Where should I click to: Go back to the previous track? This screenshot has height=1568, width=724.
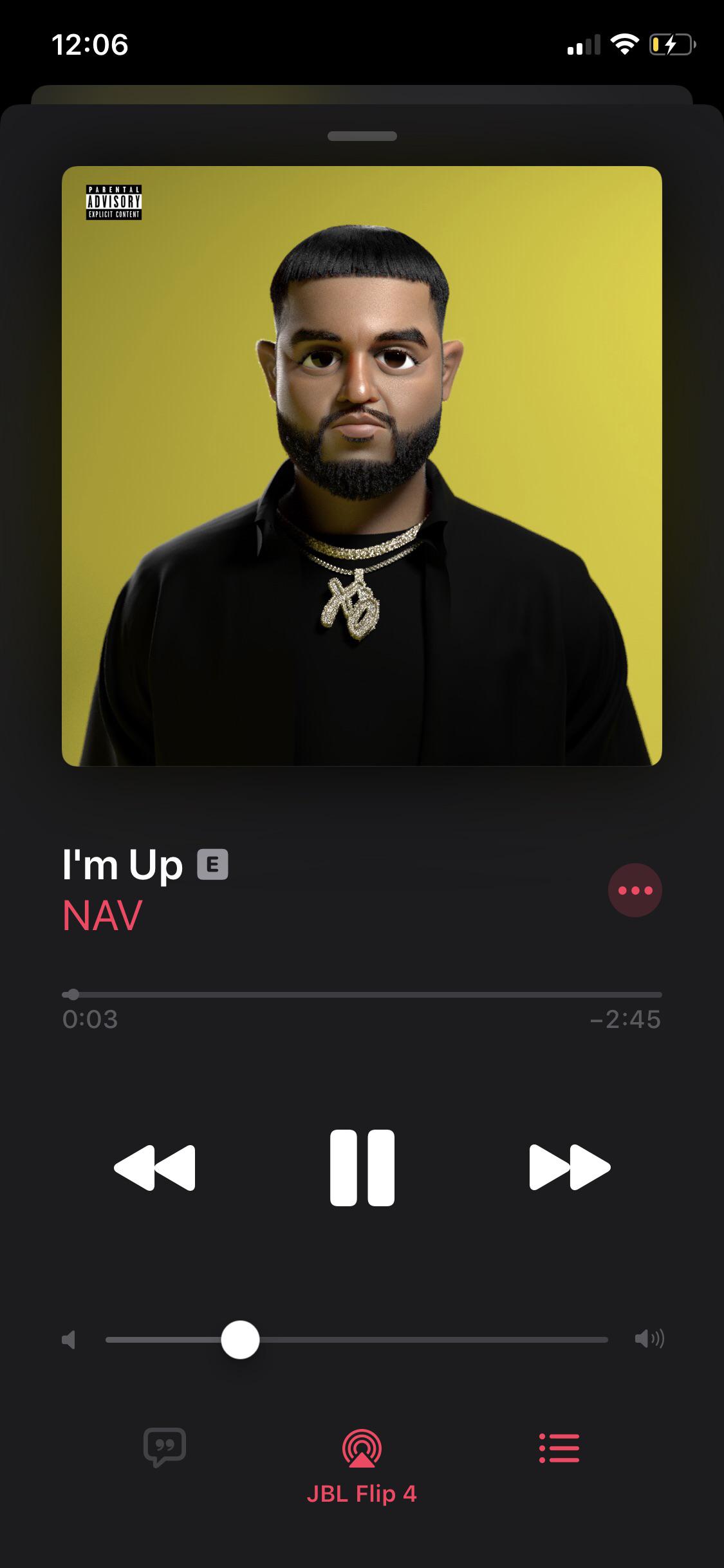tap(154, 1167)
